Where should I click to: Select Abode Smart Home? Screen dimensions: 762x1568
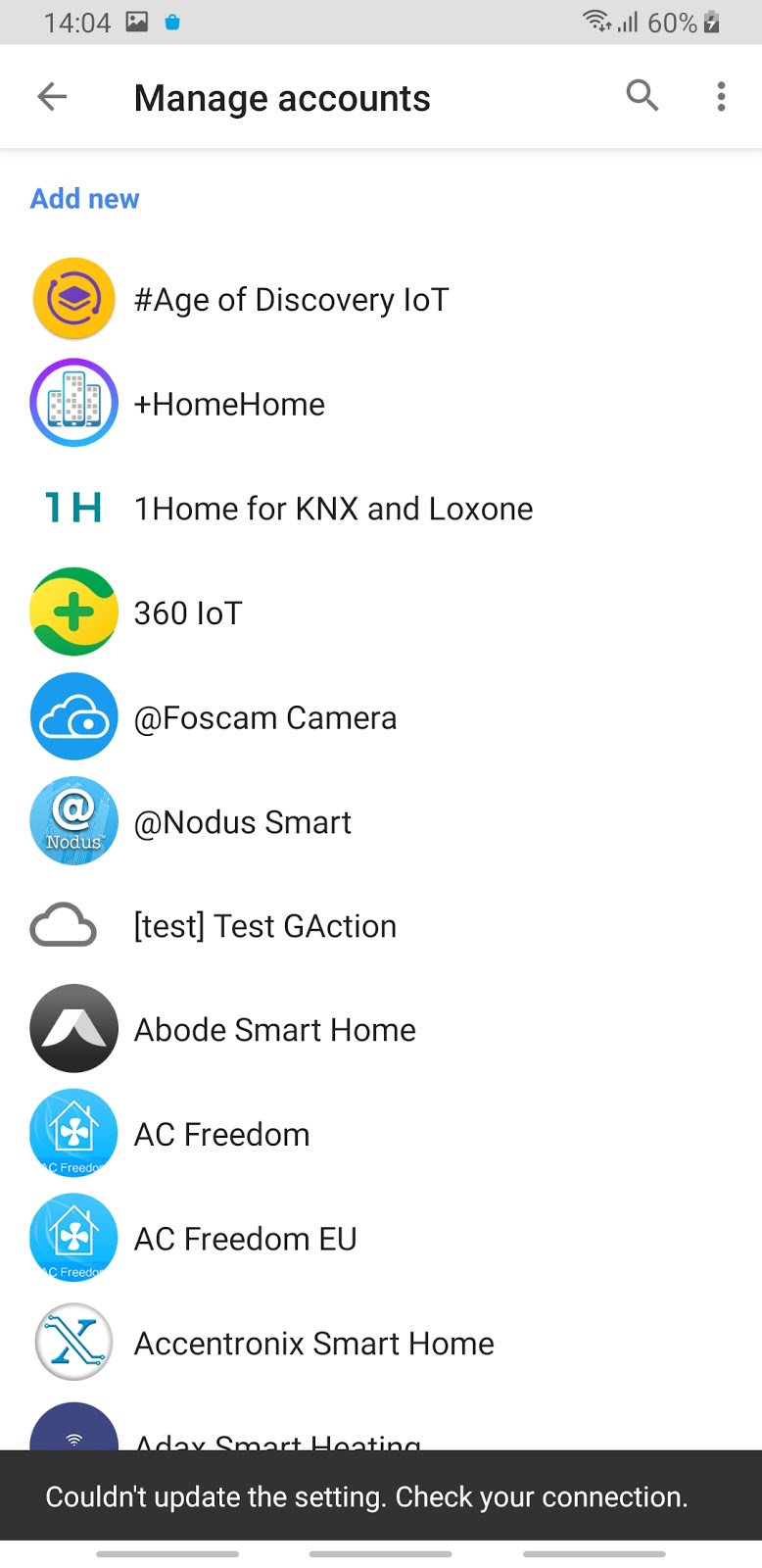click(381, 1029)
